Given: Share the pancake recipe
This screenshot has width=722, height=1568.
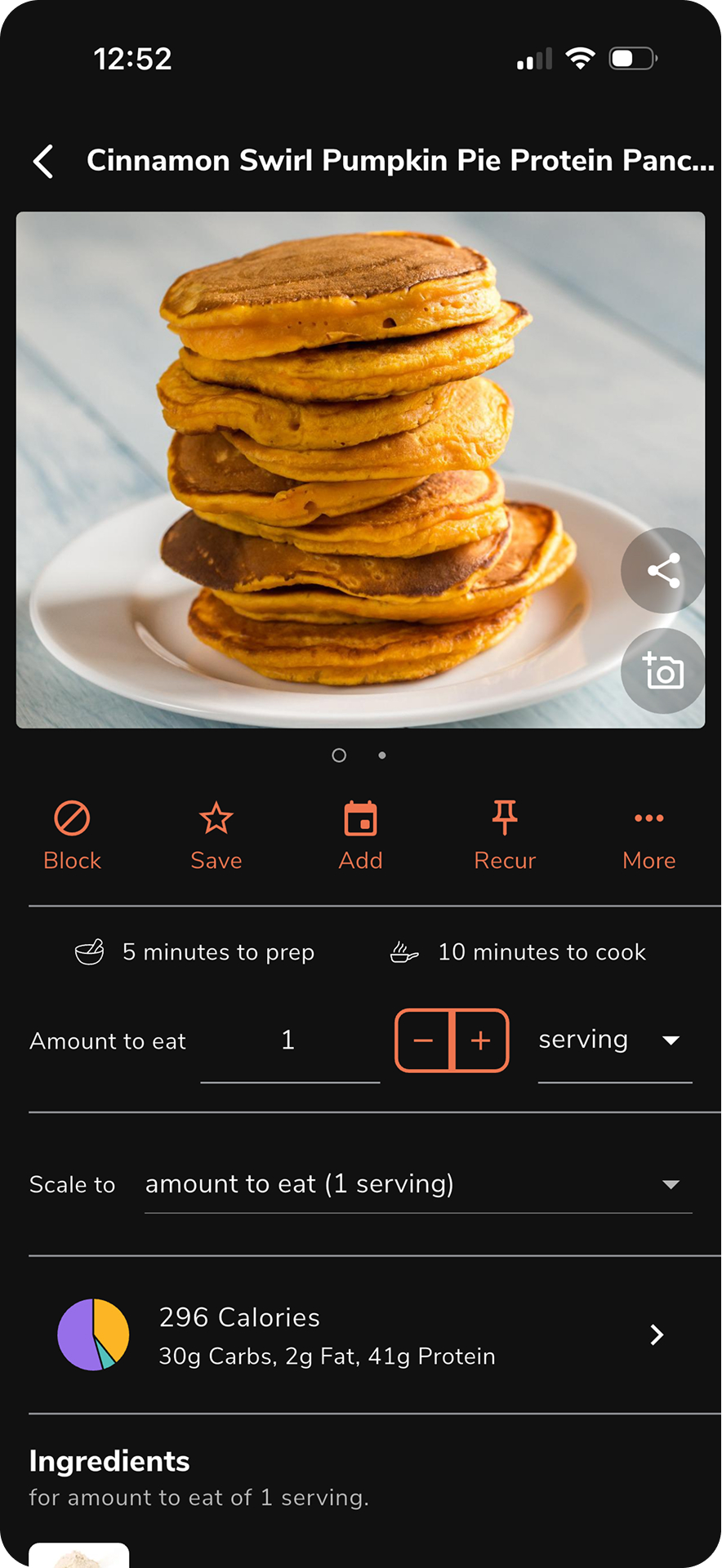Looking at the screenshot, I should 663,570.
